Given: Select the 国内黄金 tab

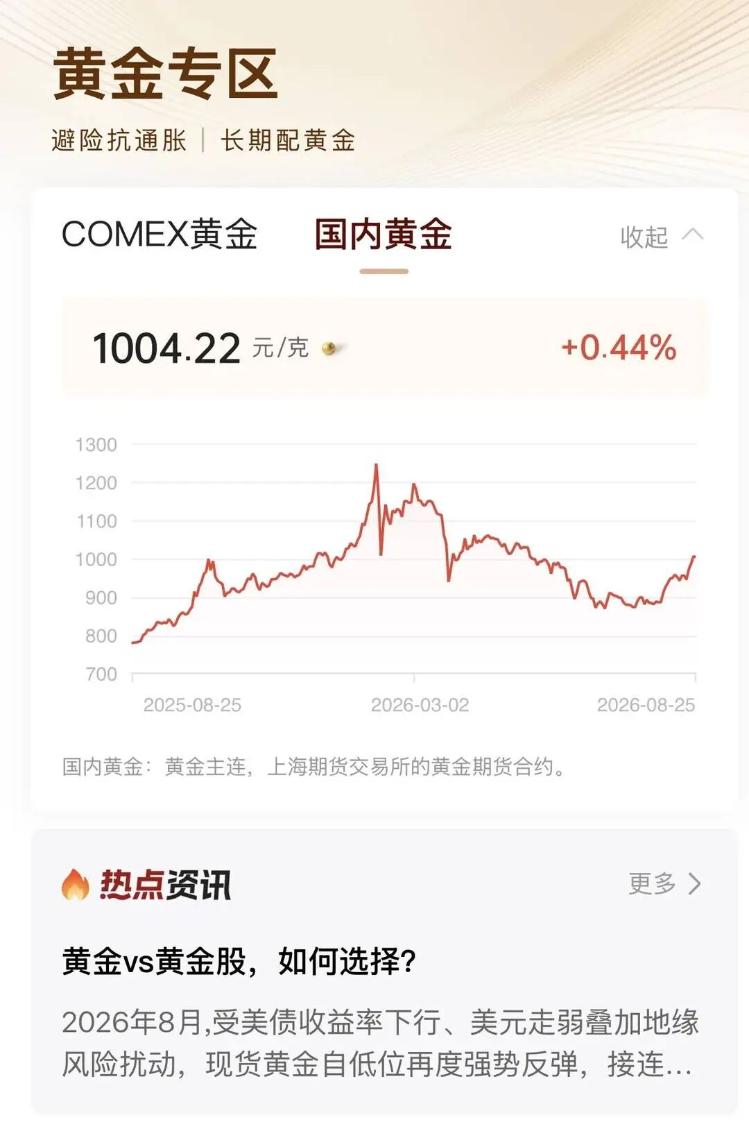Looking at the screenshot, I should click(x=383, y=235).
